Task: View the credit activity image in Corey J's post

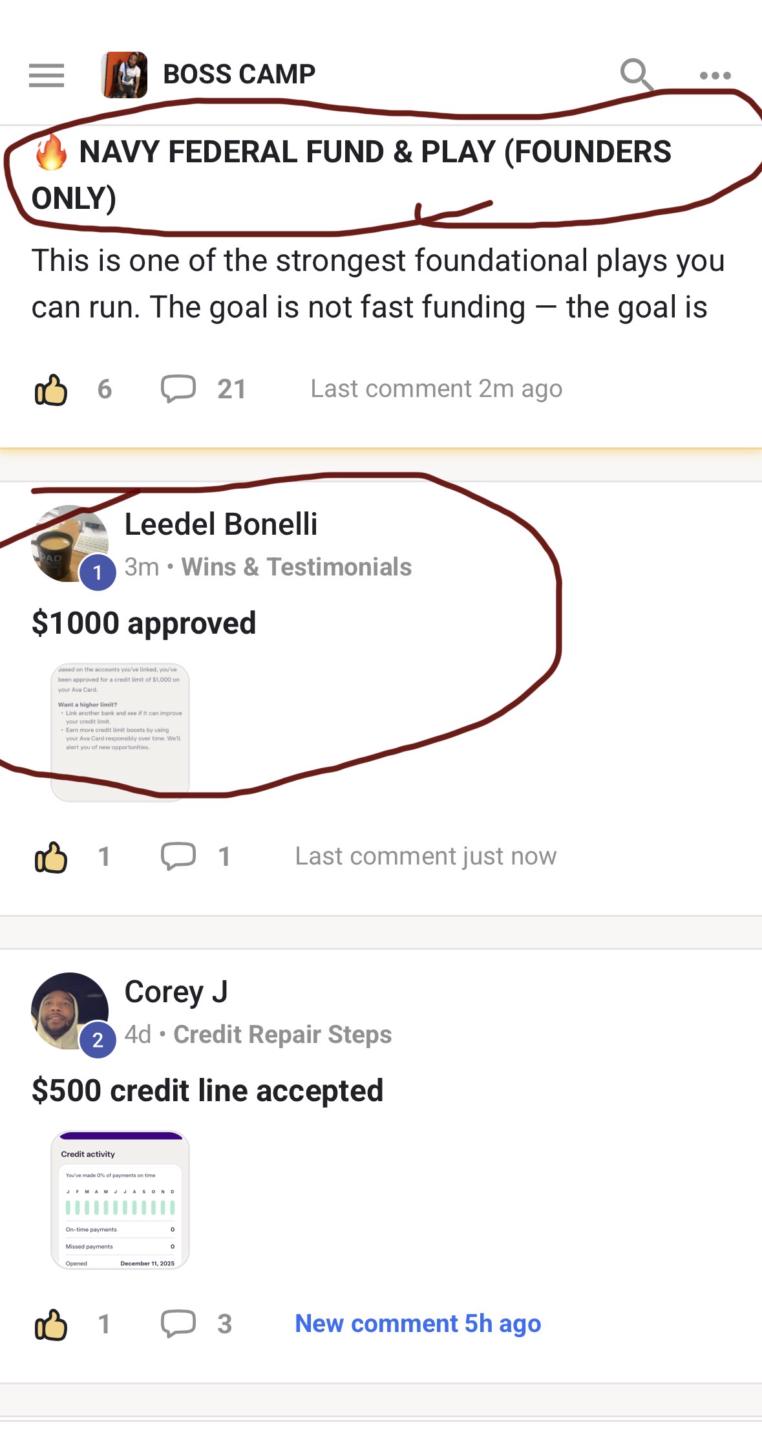Action: pos(120,1200)
